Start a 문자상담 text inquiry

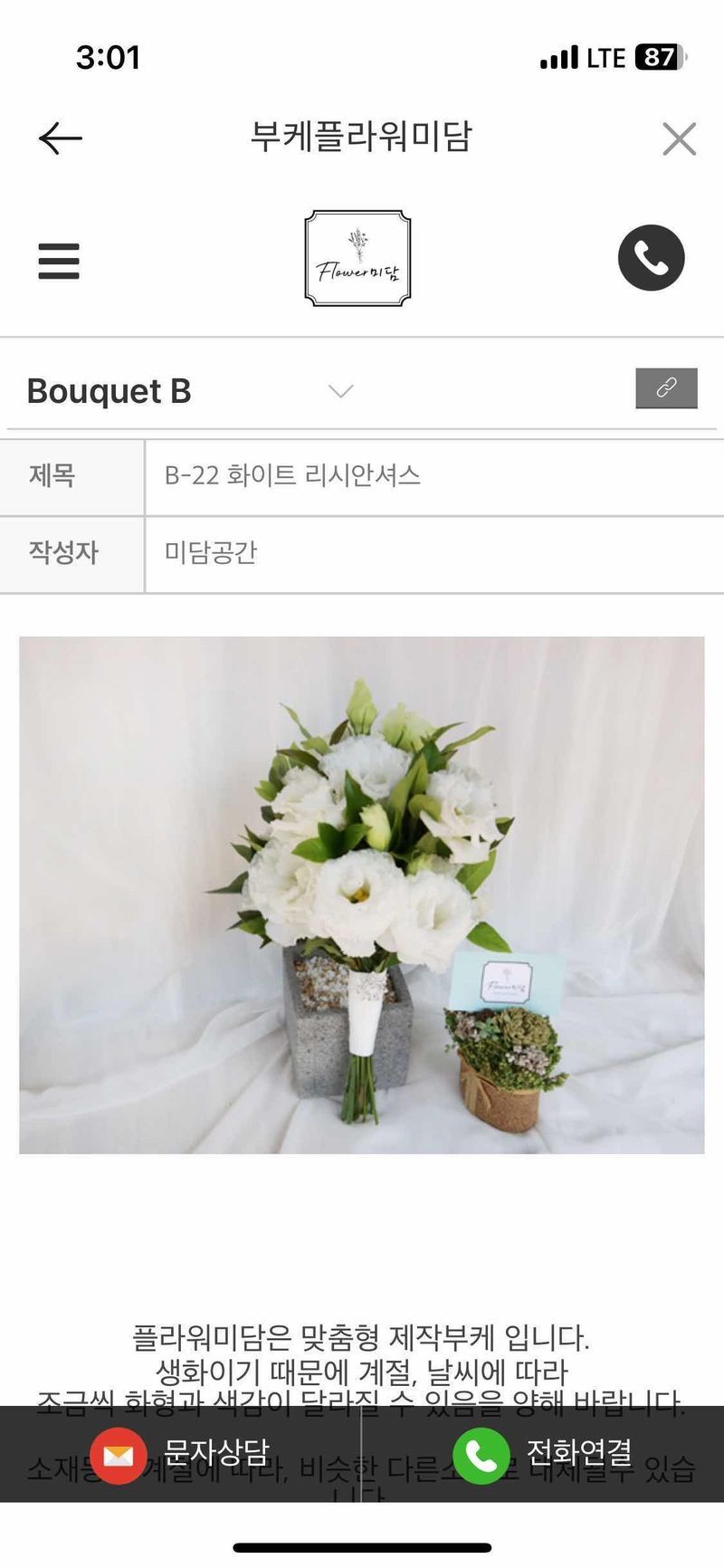point(181,1453)
